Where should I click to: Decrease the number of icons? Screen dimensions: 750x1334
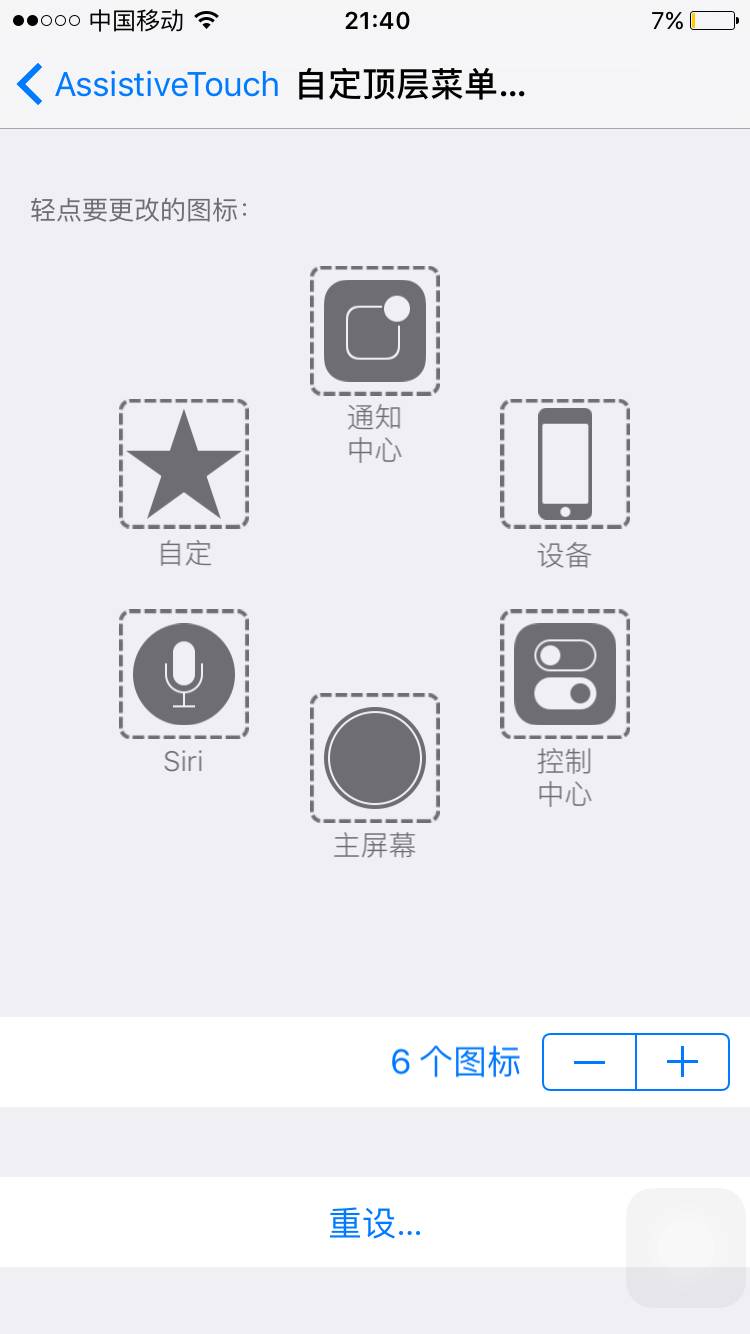click(x=589, y=1062)
